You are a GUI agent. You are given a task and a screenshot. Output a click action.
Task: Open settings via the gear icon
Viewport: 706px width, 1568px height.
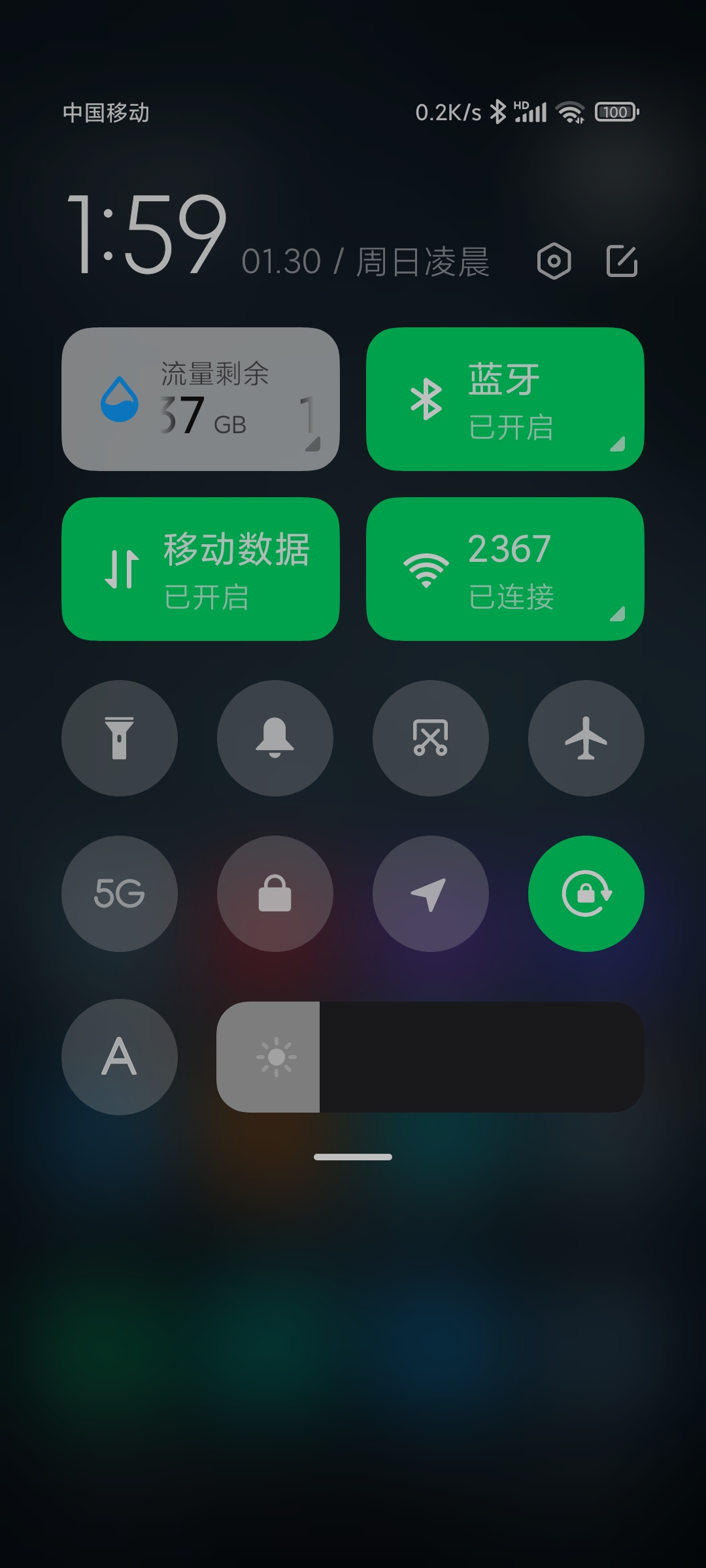click(x=554, y=261)
